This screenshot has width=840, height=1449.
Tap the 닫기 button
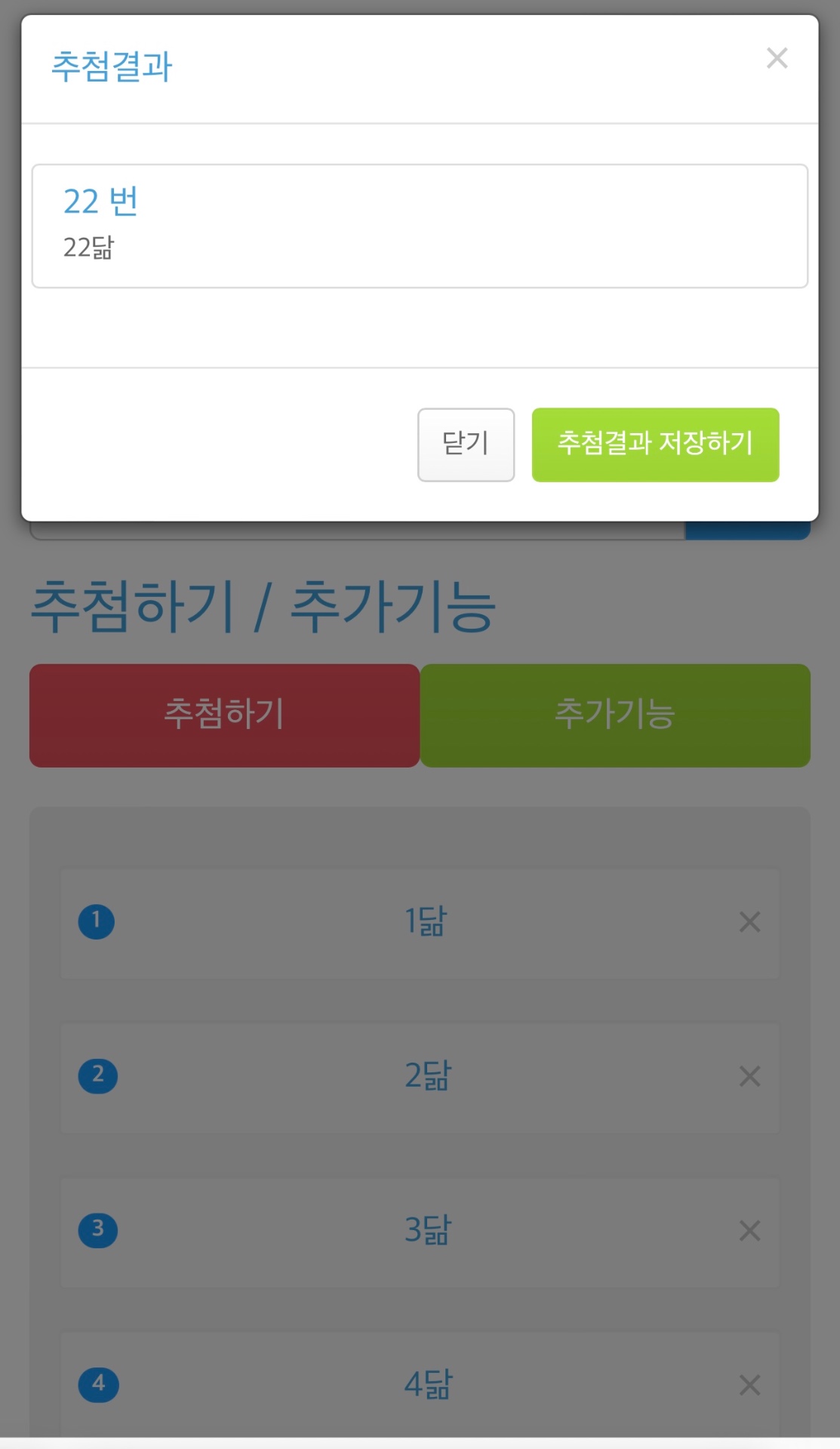coord(466,445)
